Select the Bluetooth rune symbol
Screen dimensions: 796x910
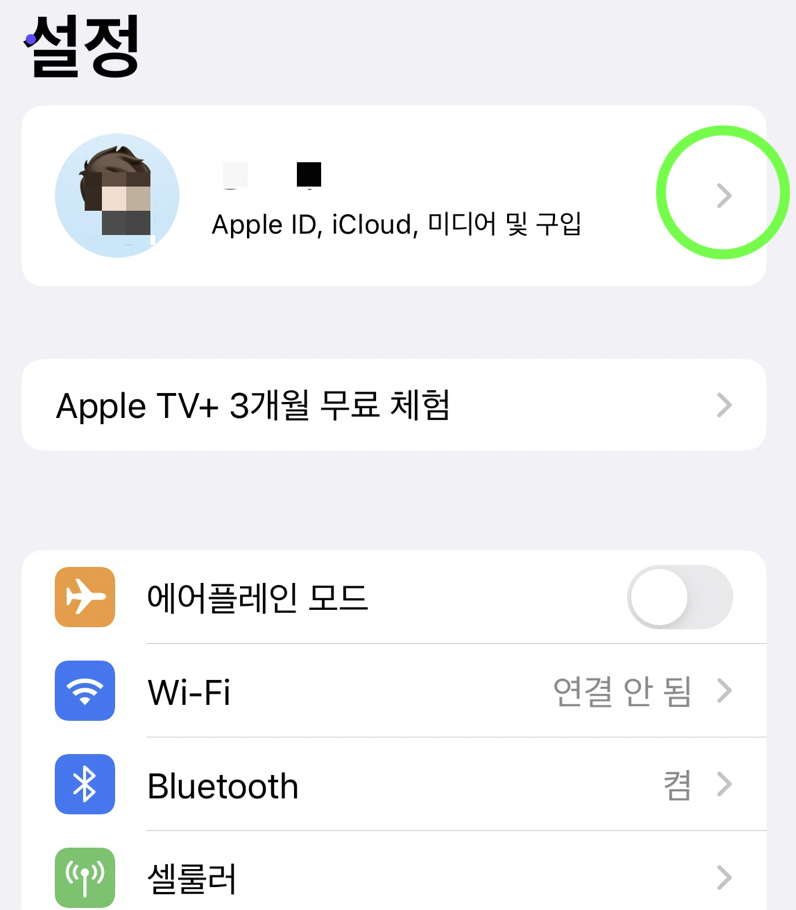[x=84, y=785]
